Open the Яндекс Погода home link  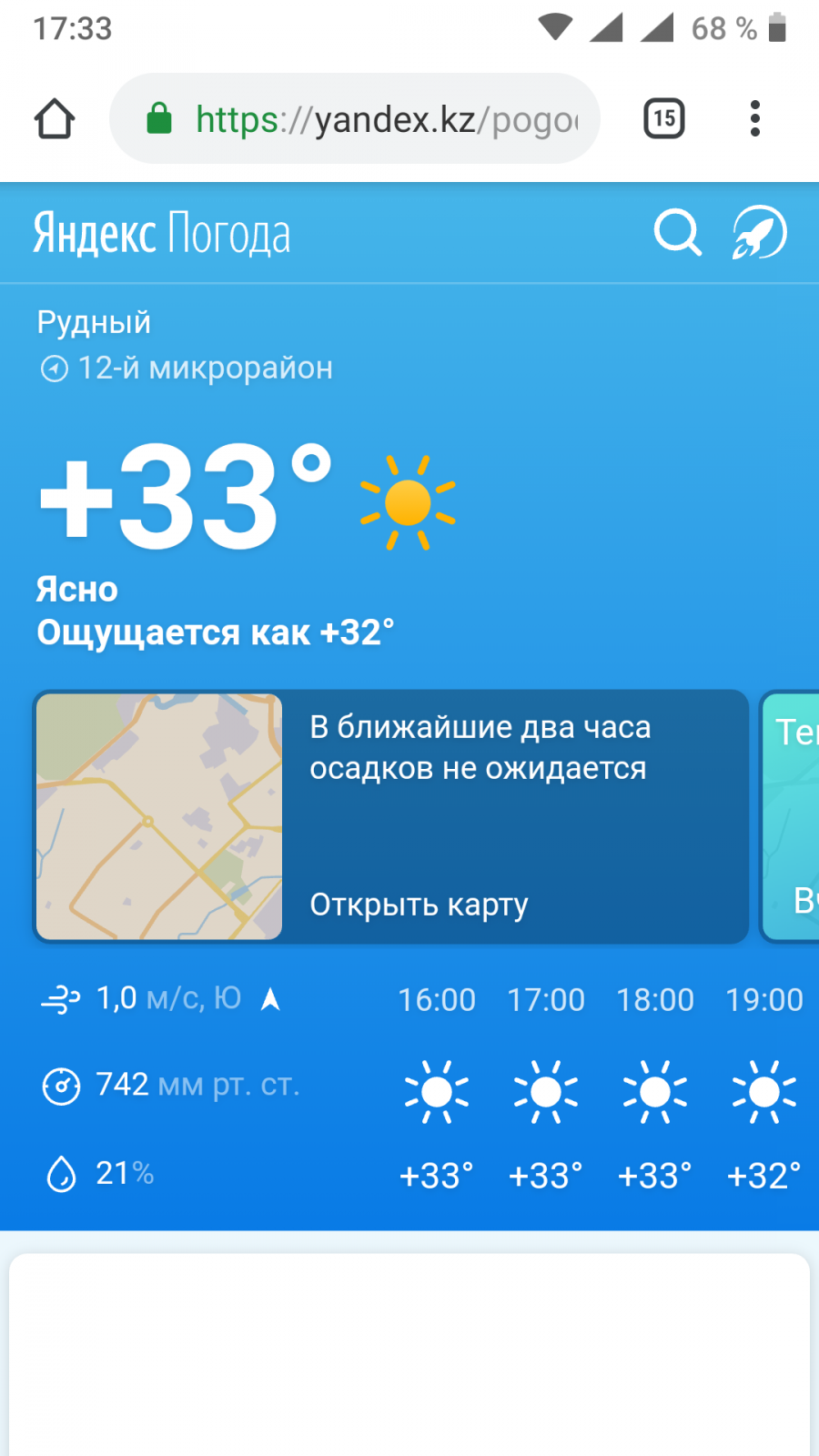[162, 233]
